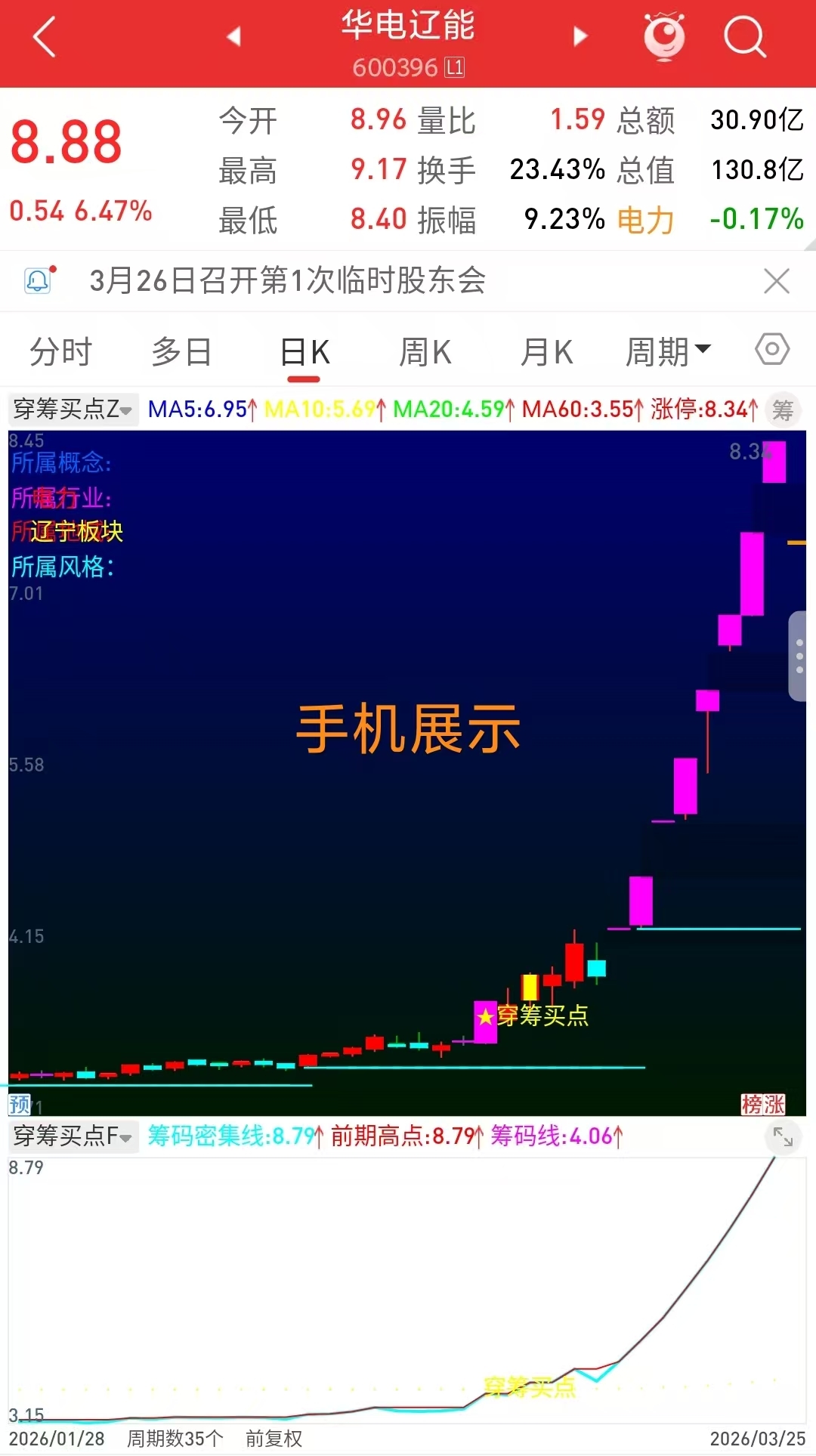
Task: Expand the 周期 period dropdown
Action: point(668,352)
